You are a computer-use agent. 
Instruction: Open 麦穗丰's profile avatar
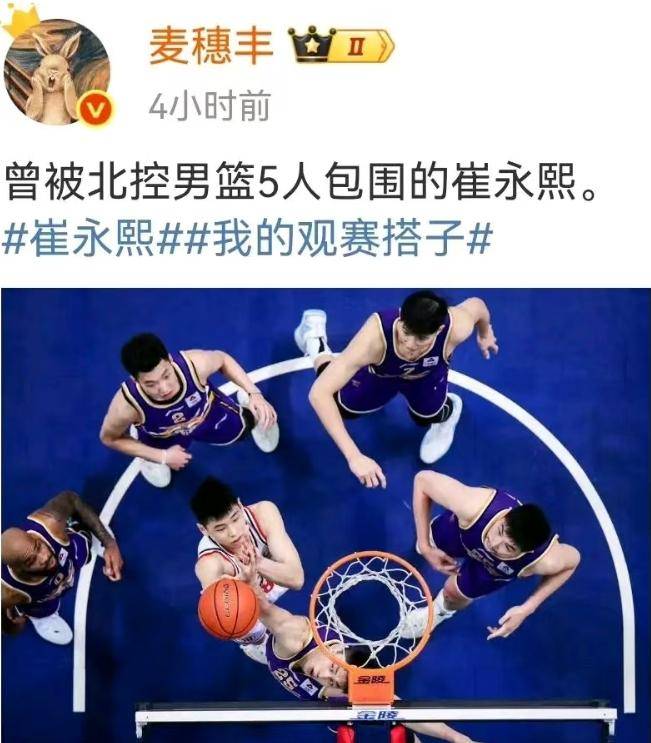(x=57, y=70)
